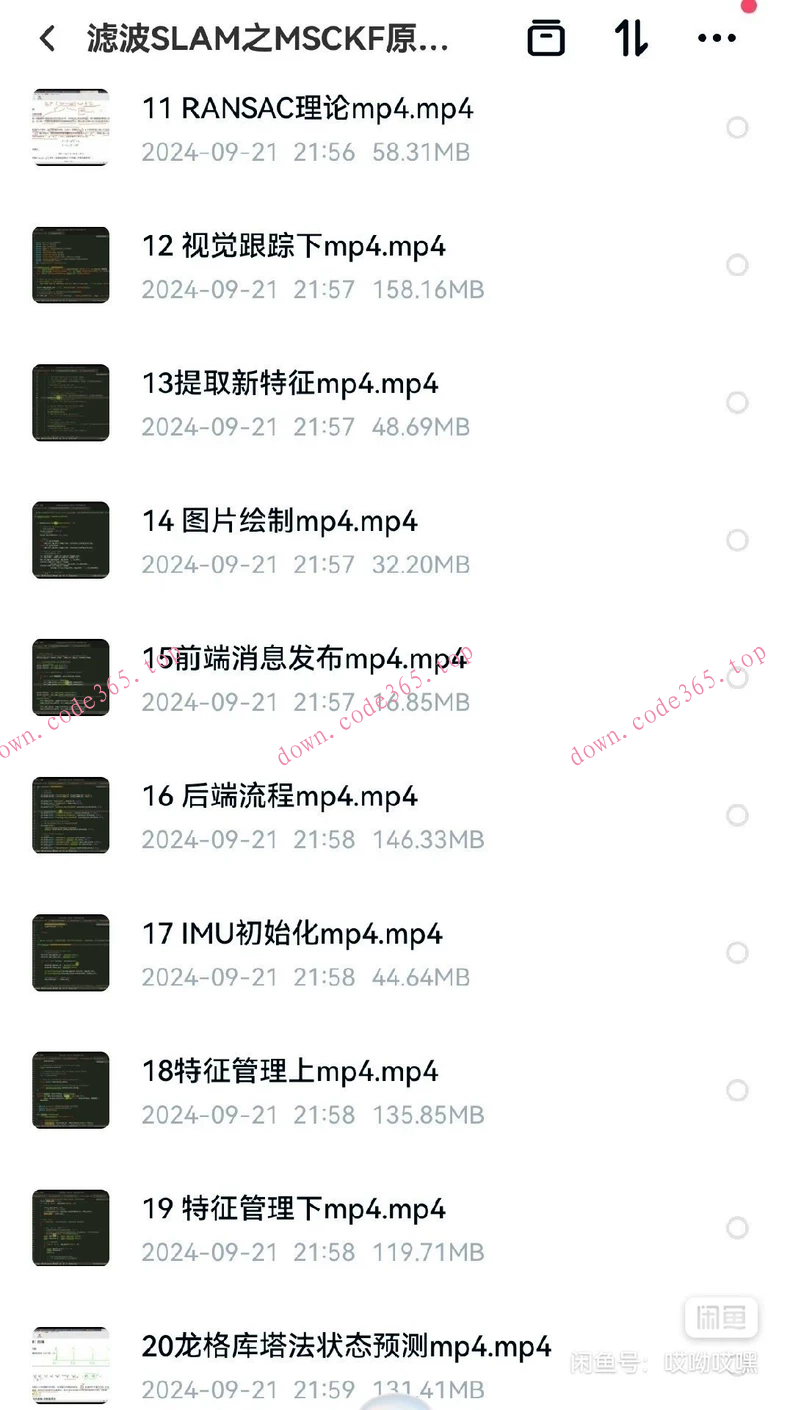
Task: Open the three-dot more options menu
Action: pyautogui.click(x=716, y=38)
